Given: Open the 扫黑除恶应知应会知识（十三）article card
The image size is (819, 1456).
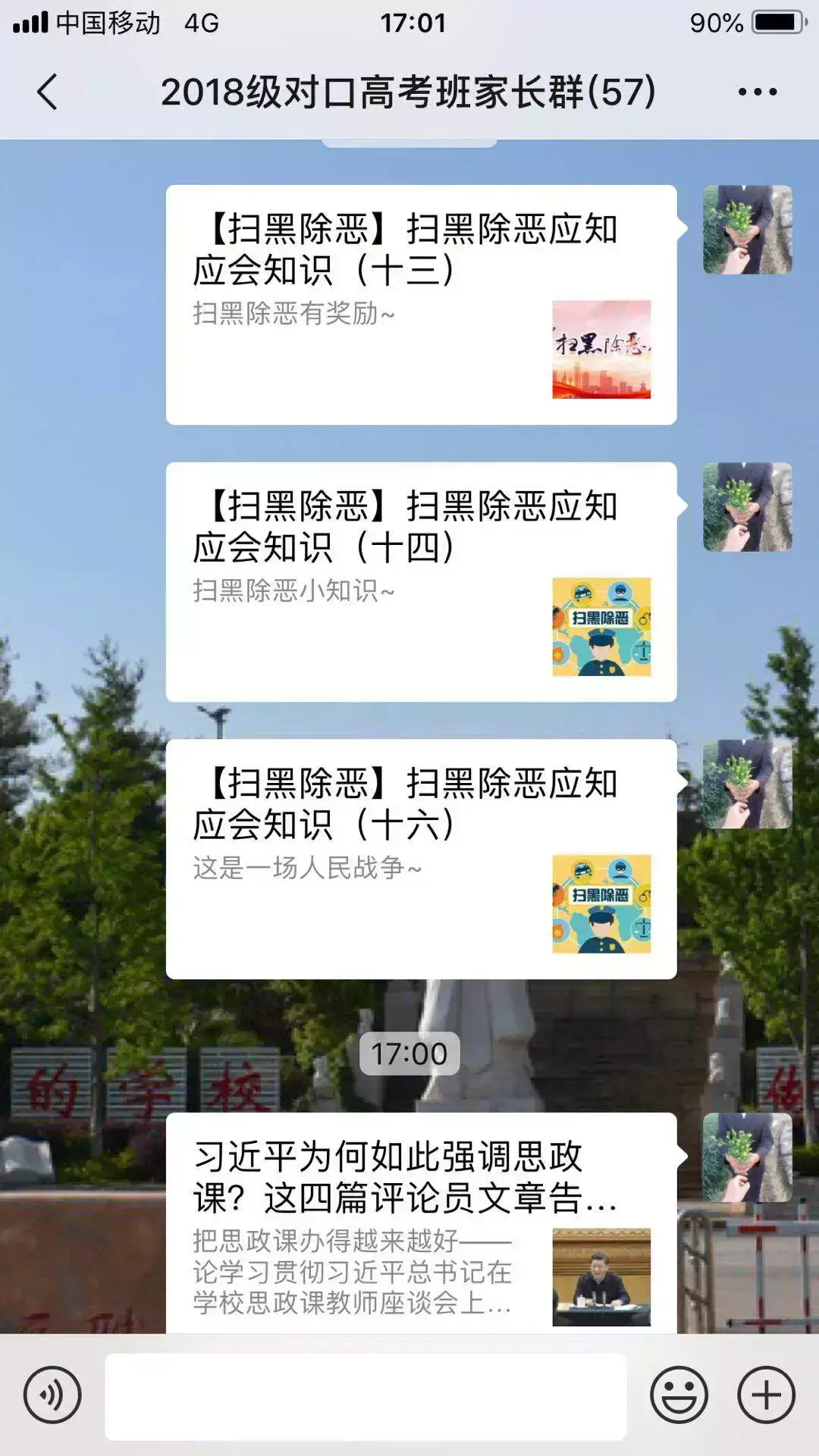Looking at the screenshot, I should coord(421,305).
